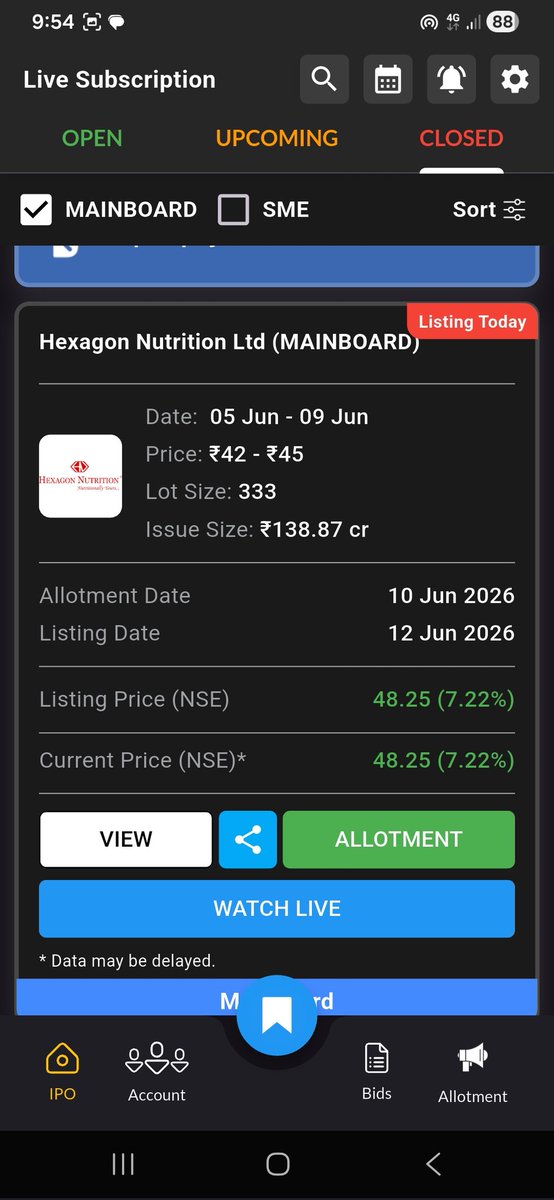Image resolution: width=554 pixels, height=1200 pixels.
Task: Open settings gear
Action: pos(515,79)
